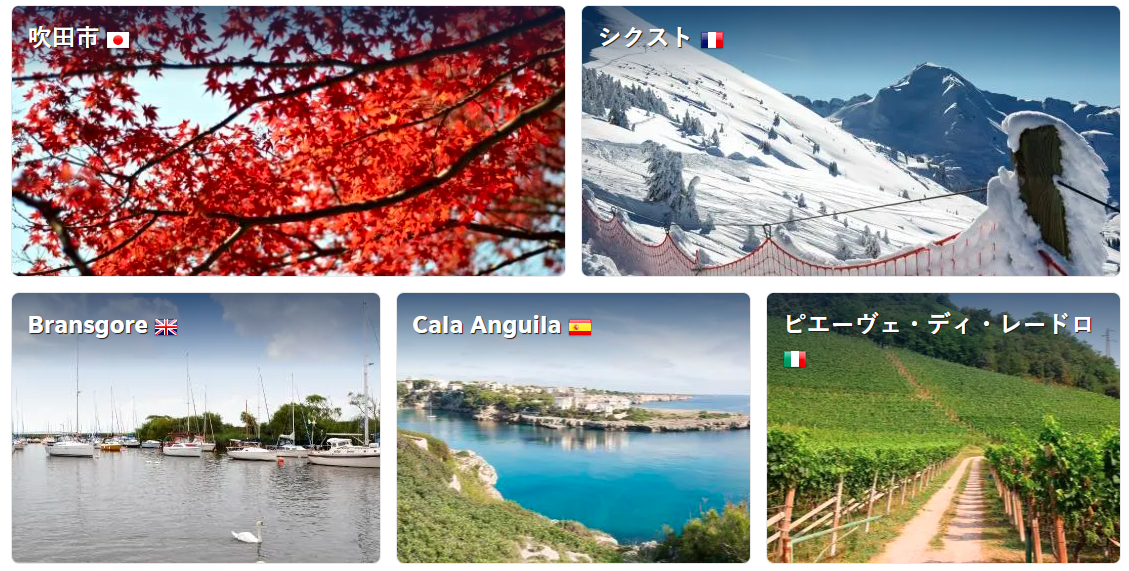
Task: Open the 吹田市 destination card
Action: coord(288,141)
